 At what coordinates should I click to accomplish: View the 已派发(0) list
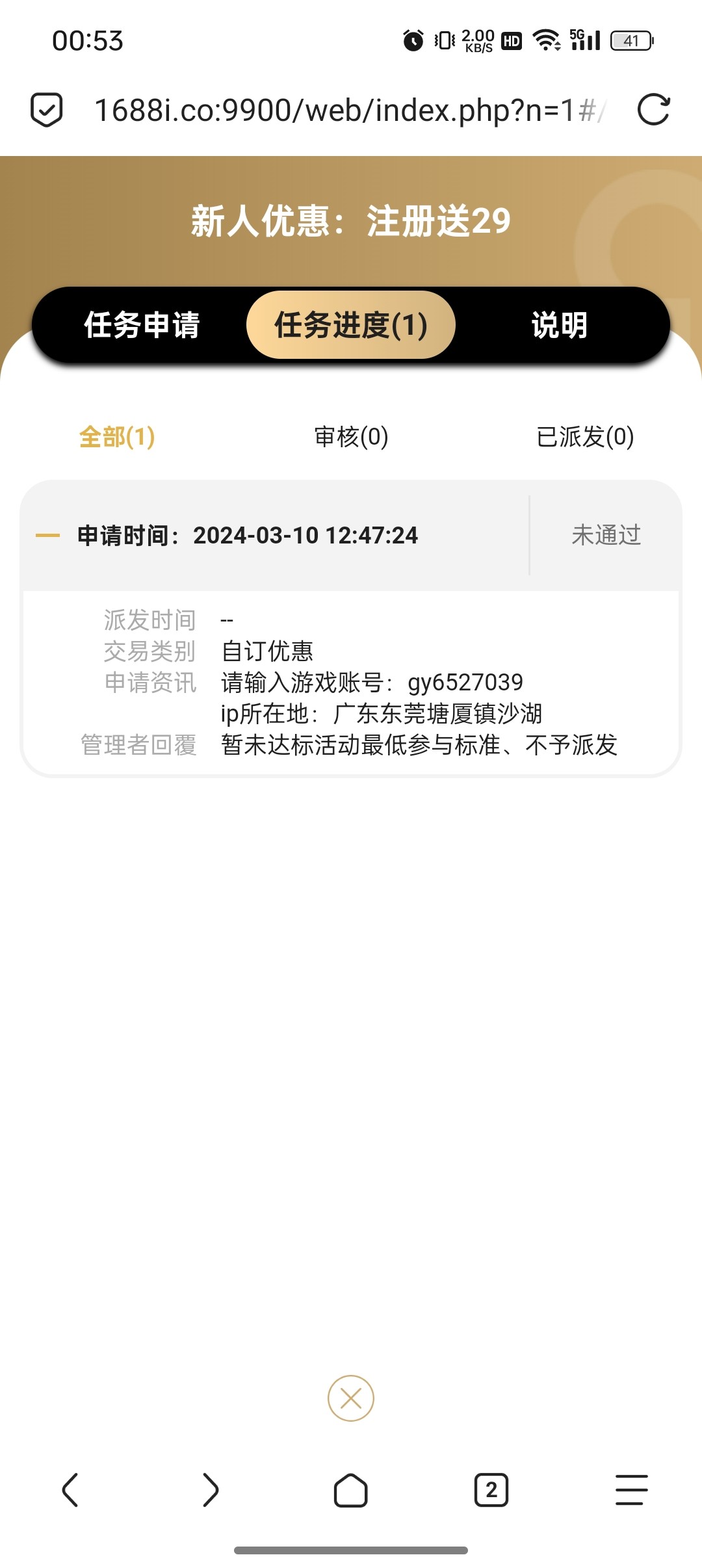click(x=585, y=437)
